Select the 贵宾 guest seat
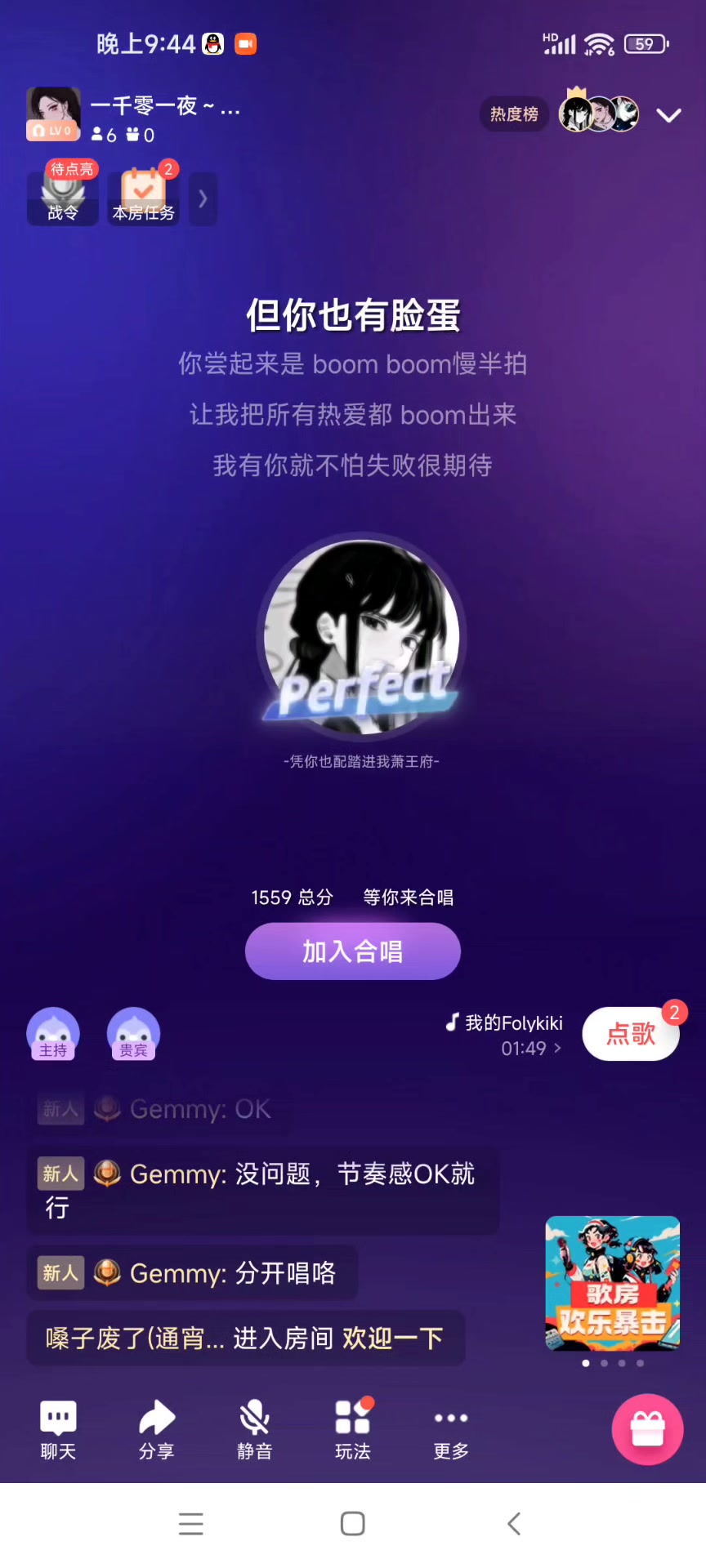Image resolution: width=706 pixels, height=1568 pixels. pyautogui.click(x=133, y=1033)
